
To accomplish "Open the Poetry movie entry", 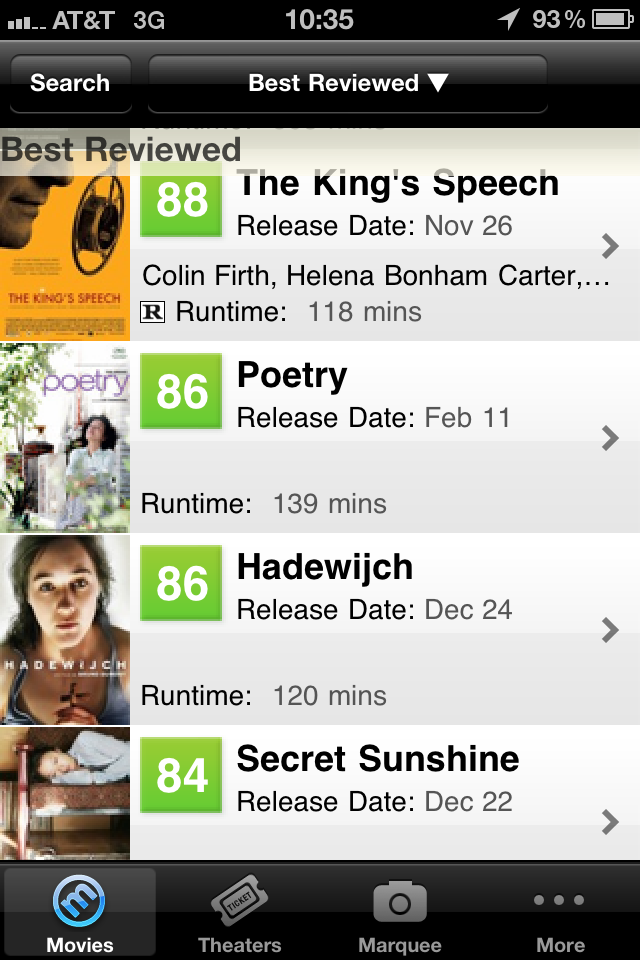I will [x=385, y=438].
